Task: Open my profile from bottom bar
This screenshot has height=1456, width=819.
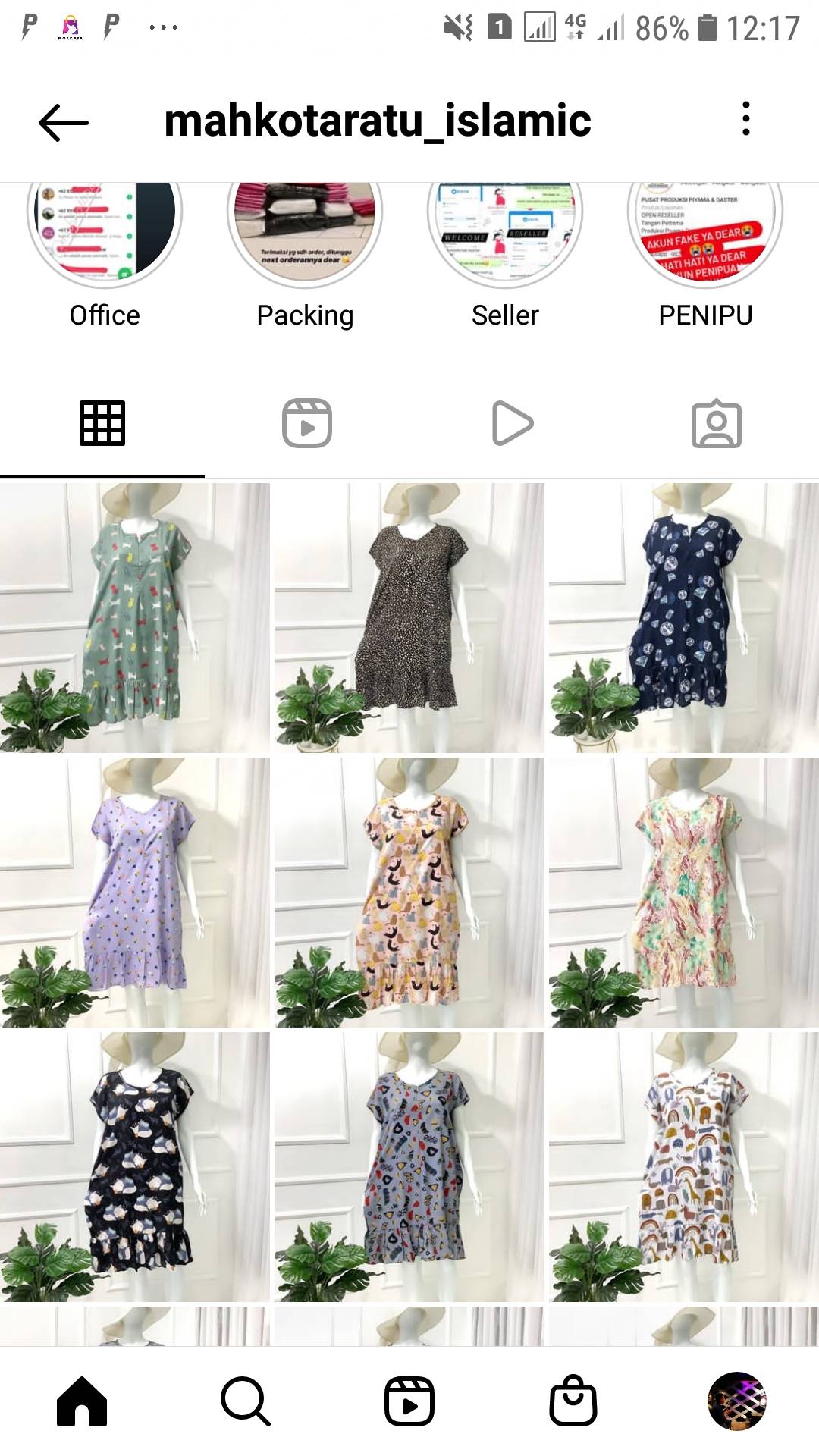Action: [x=737, y=1401]
